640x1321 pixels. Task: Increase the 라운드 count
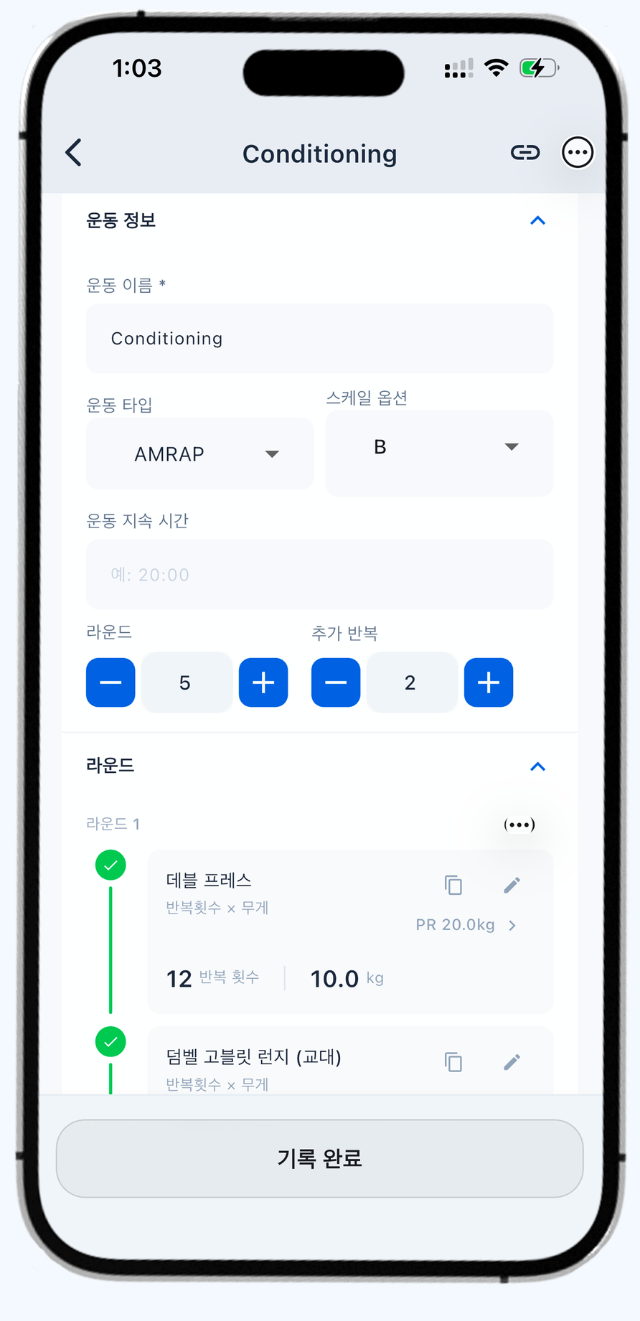click(263, 683)
